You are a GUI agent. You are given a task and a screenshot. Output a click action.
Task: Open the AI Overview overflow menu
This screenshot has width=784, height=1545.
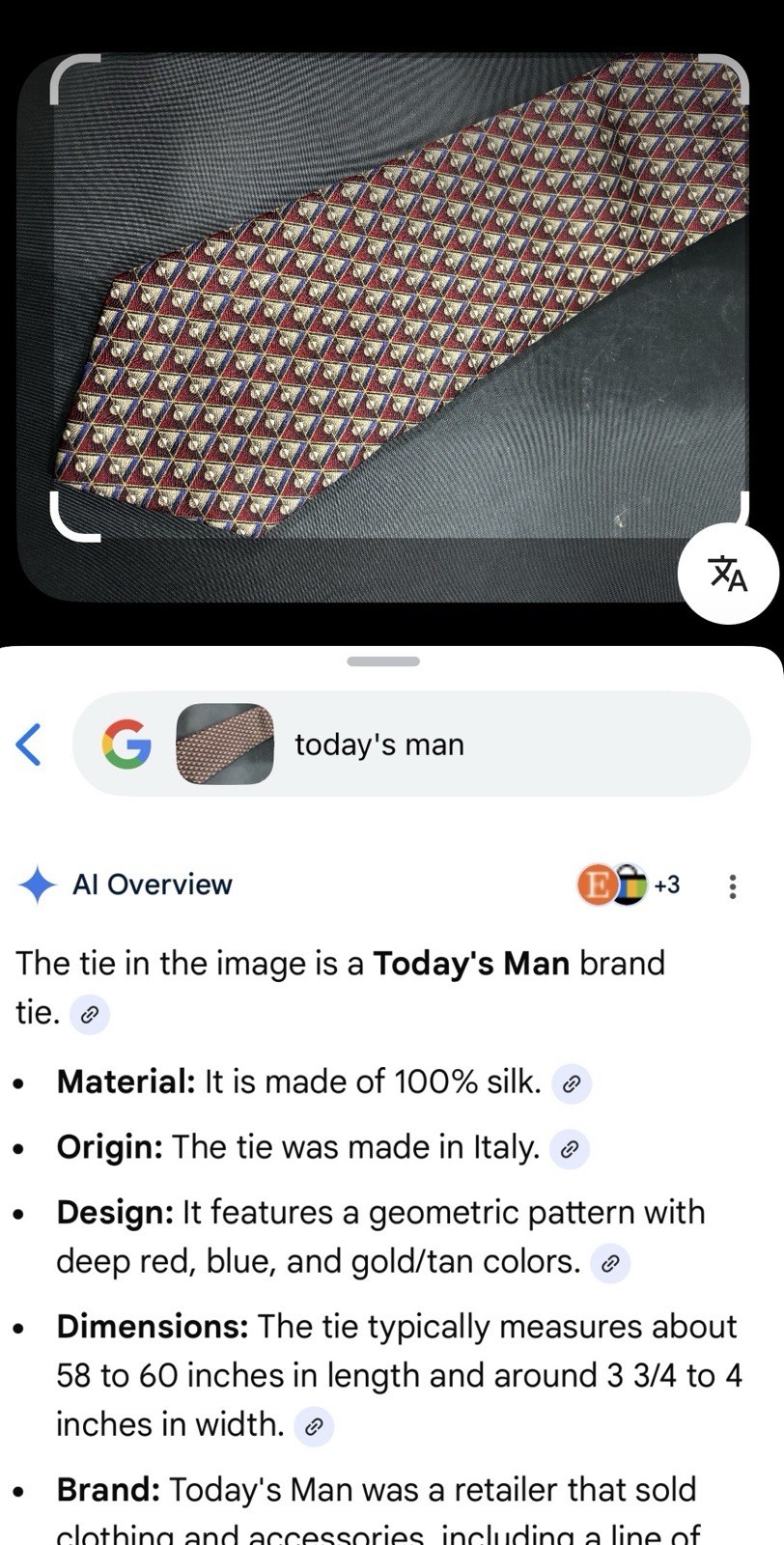coord(733,885)
